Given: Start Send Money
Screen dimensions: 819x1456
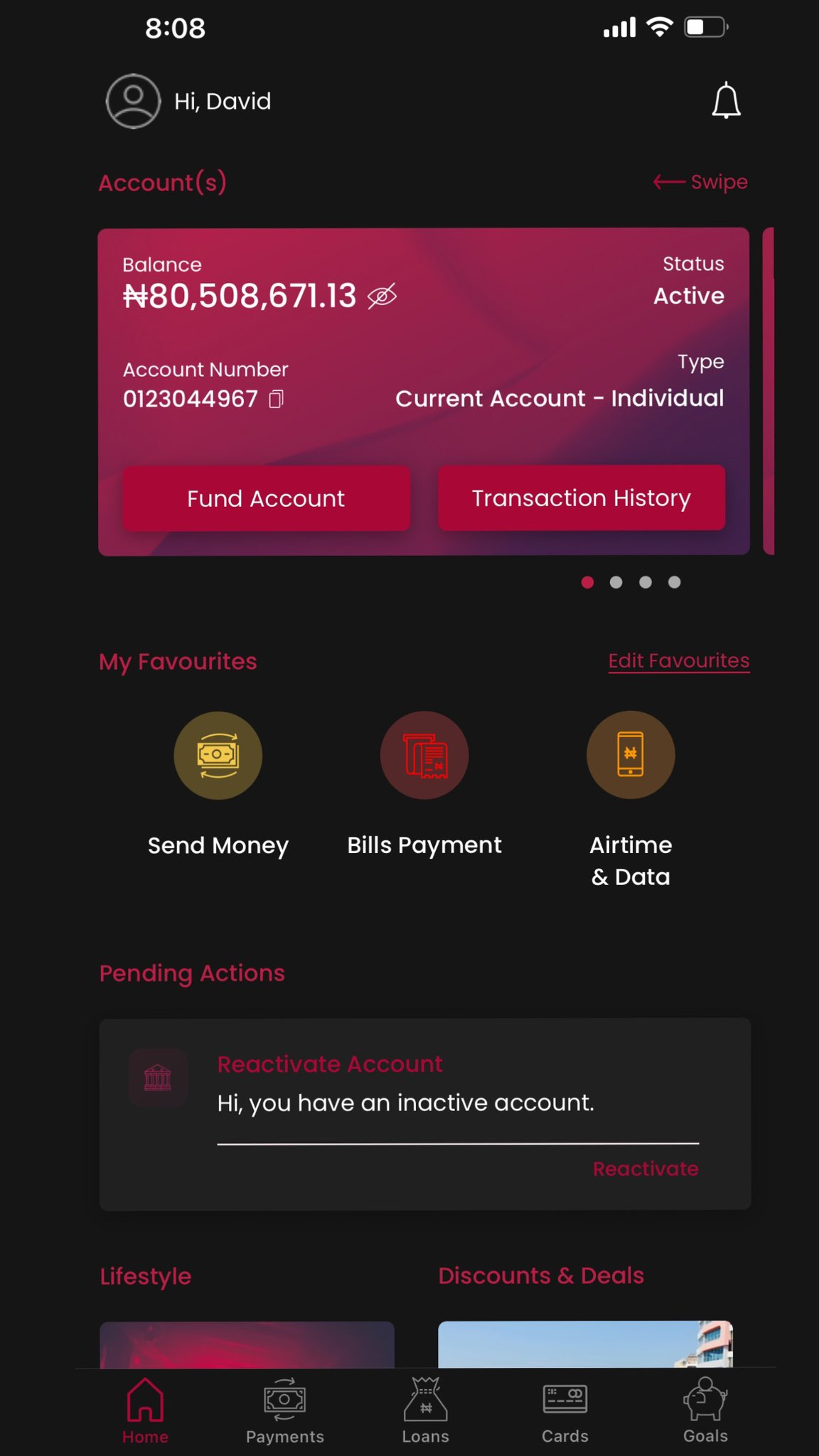Looking at the screenshot, I should click(218, 756).
